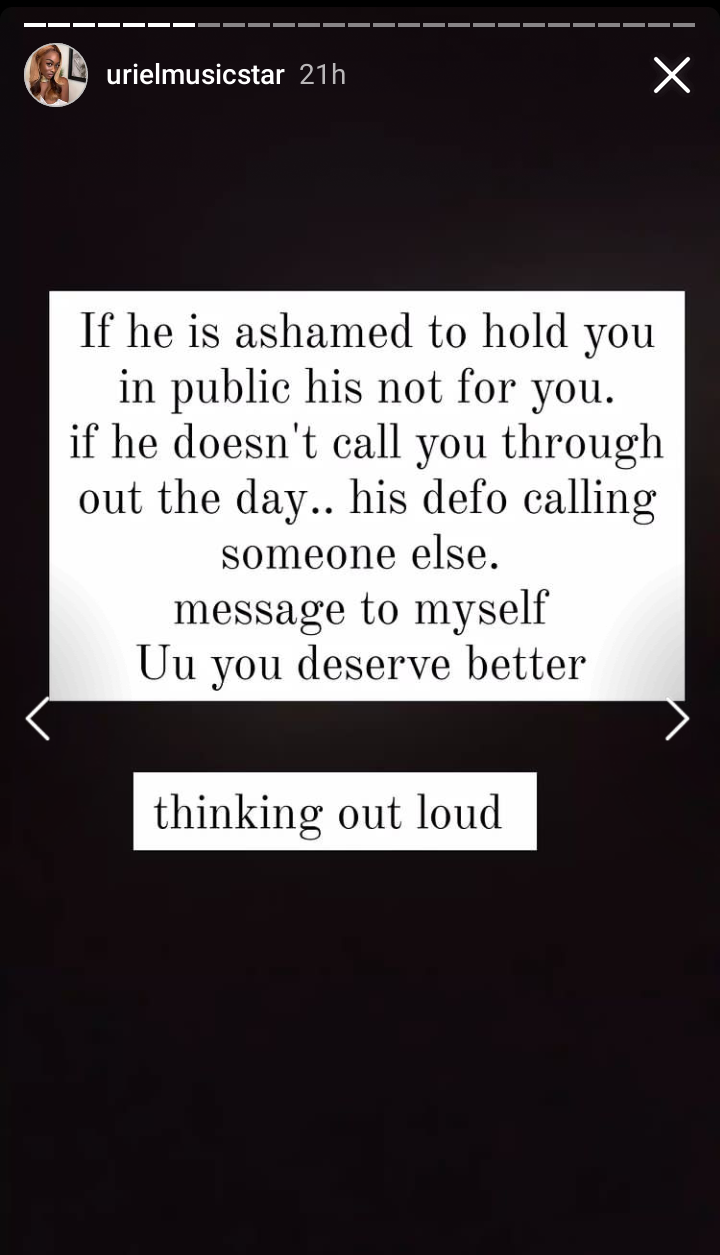
Task: Go to the previous story arrow
Action: pyautogui.click(x=38, y=719)
